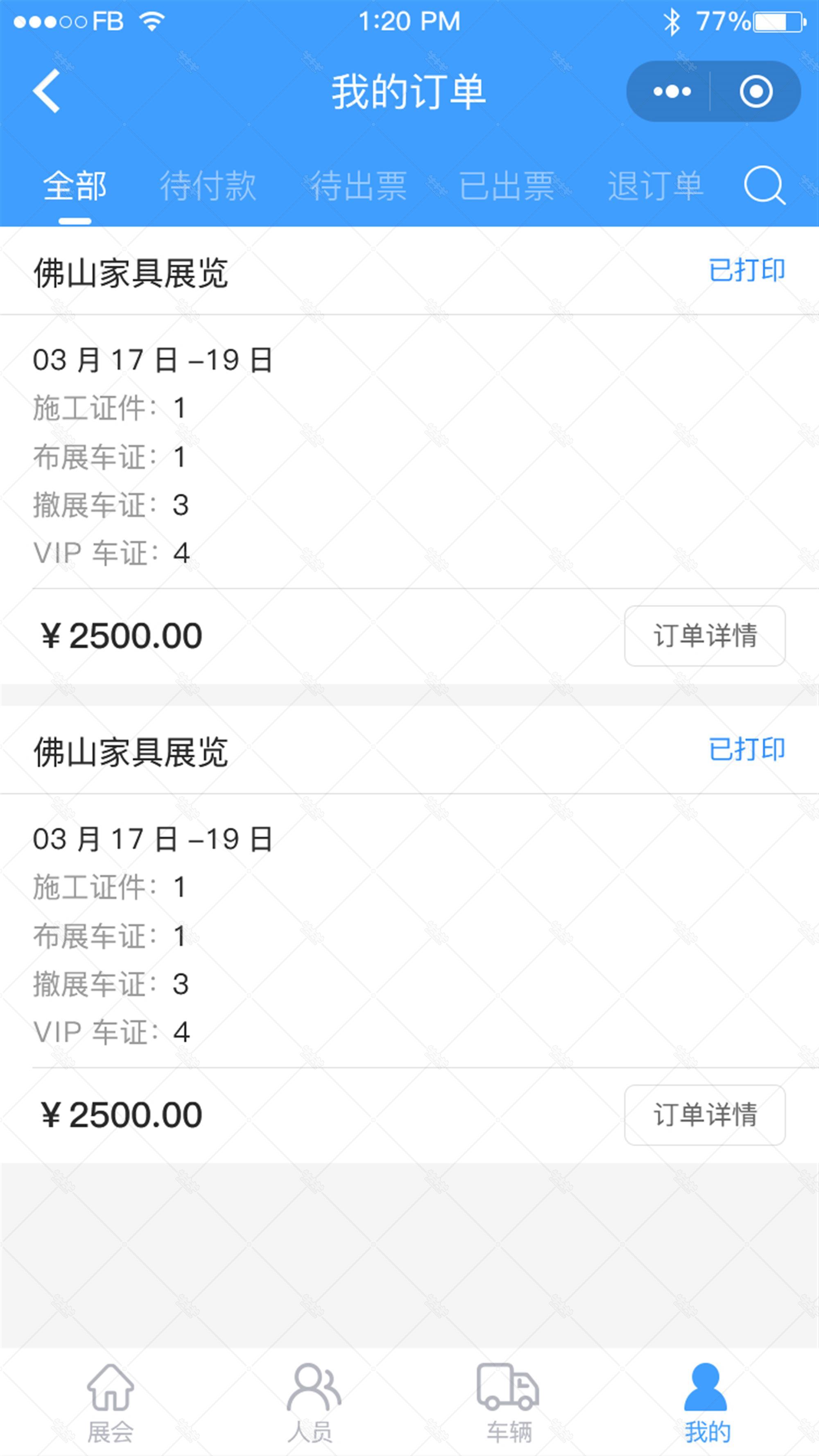This screenshot has width=819, height=1456.
Task: Switch to the 全部 tab
Action: coord(75,185)
